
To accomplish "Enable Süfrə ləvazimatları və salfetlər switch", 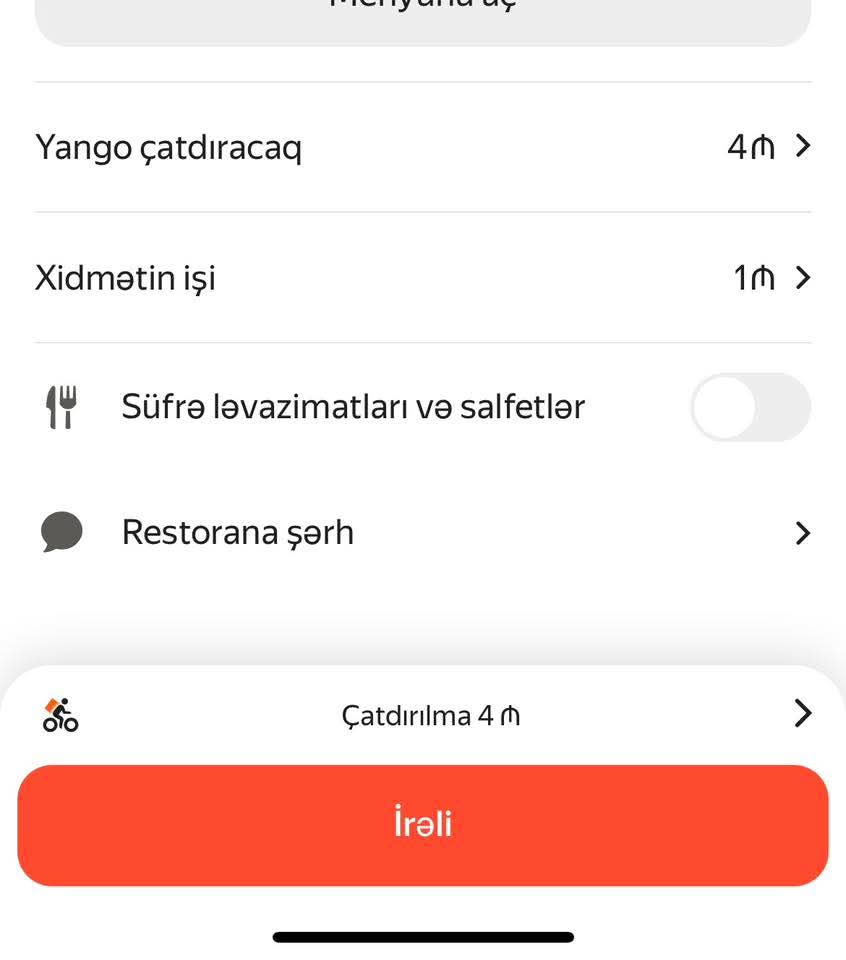I will [x=749, y=407].
